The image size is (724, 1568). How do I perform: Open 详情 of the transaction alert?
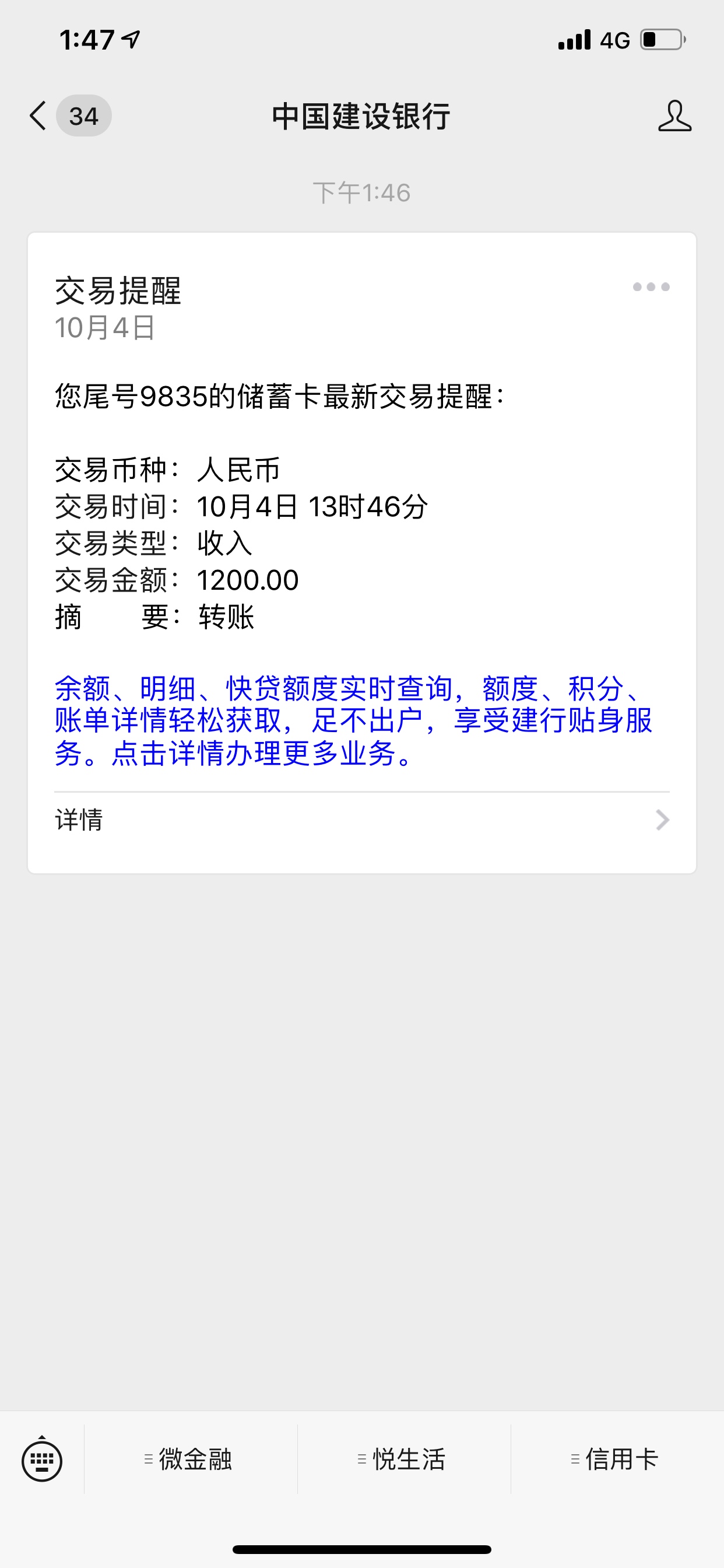(x=362, y=820)
